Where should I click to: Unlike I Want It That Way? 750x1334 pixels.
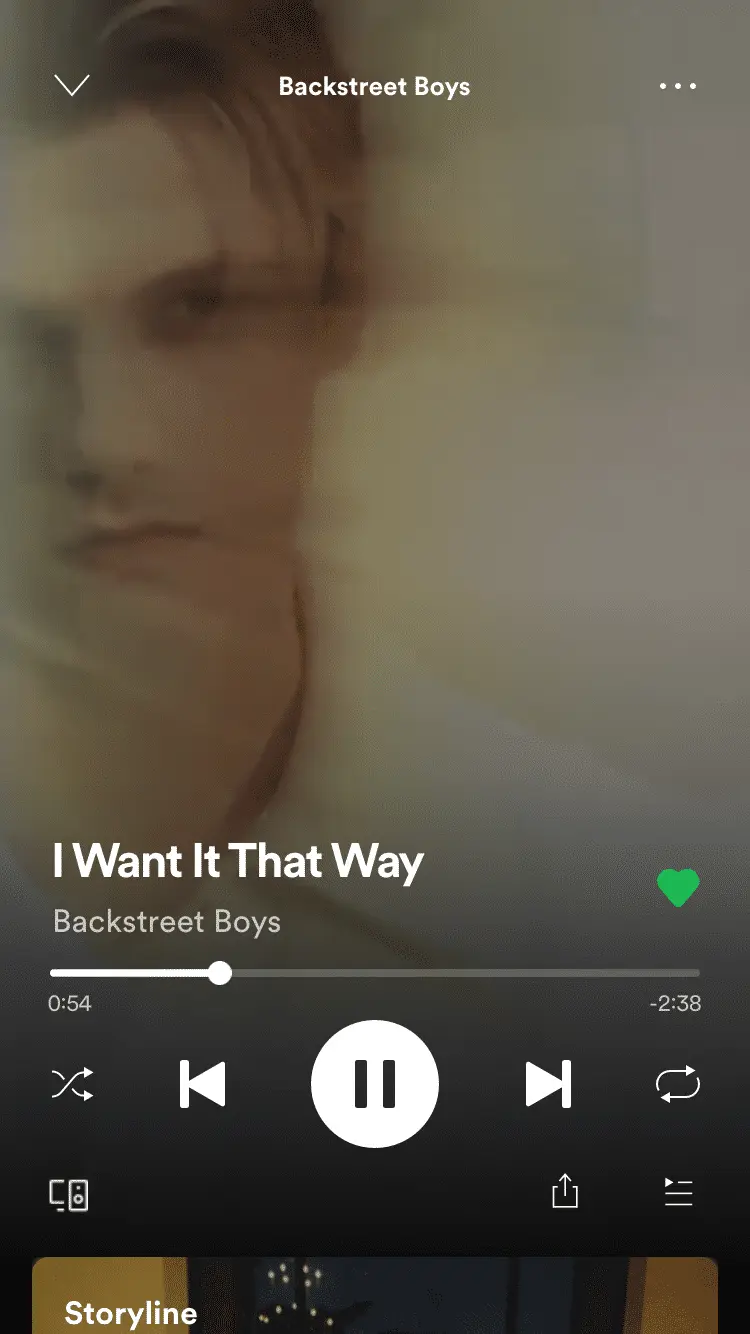[x=678, y=887]
